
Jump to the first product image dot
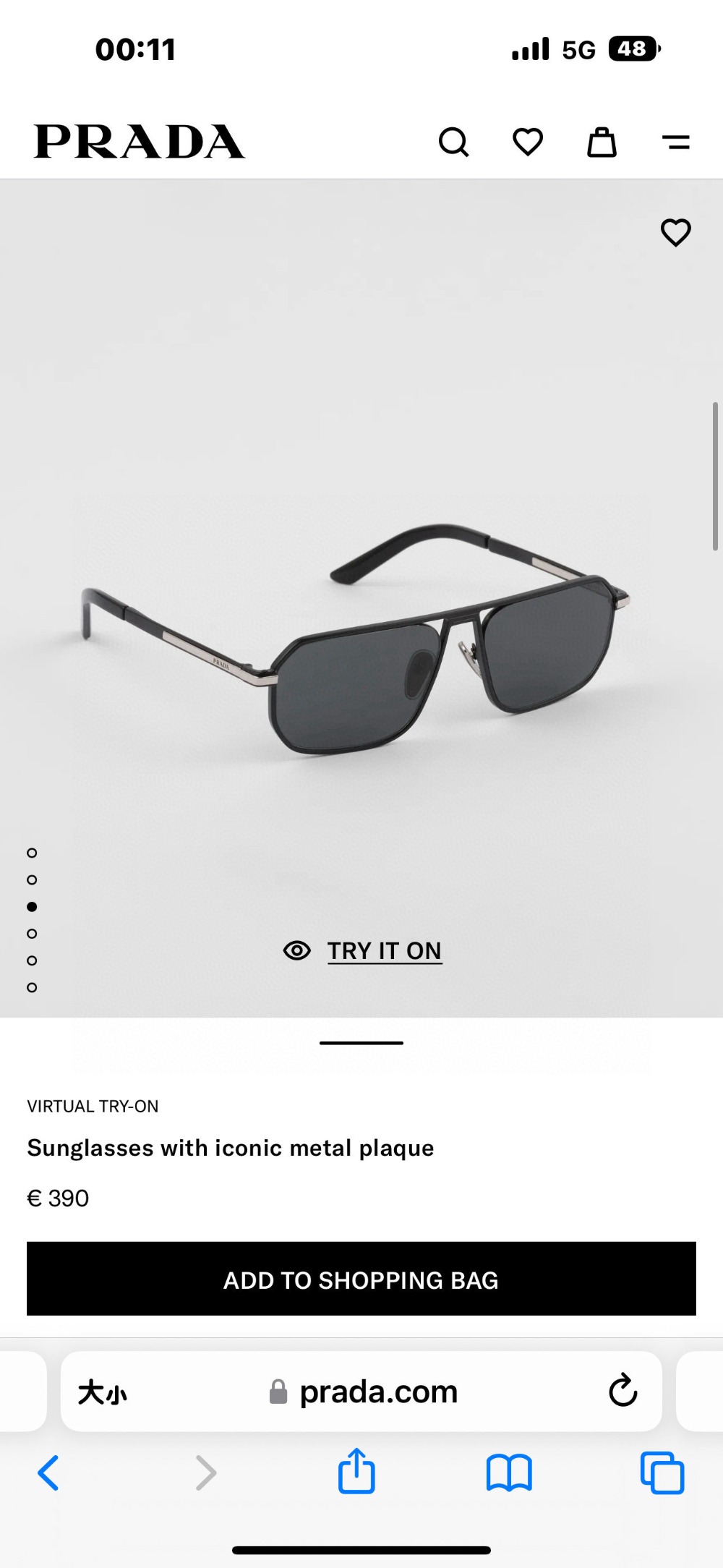[32, 853]
